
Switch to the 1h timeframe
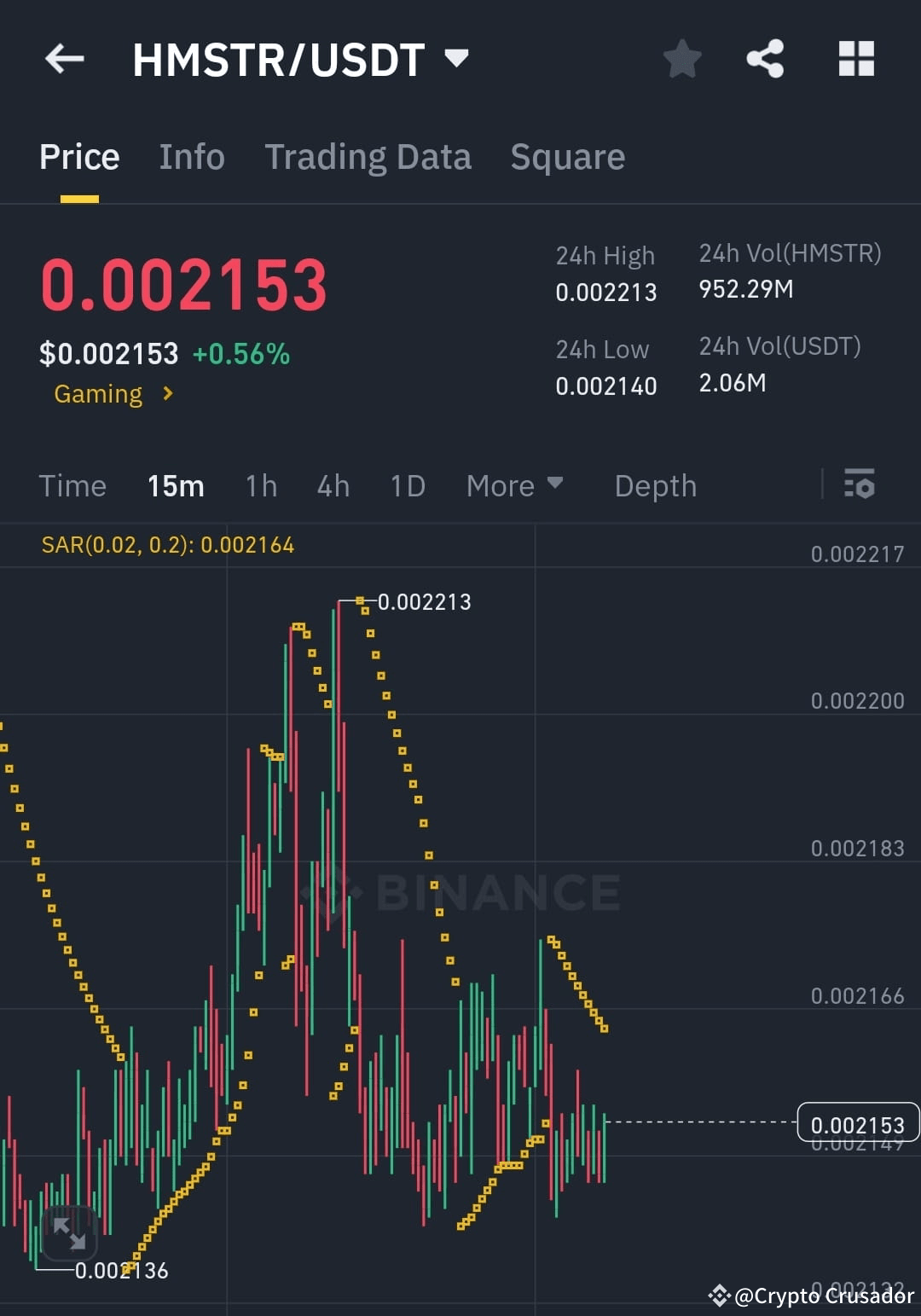click(260, 485)
